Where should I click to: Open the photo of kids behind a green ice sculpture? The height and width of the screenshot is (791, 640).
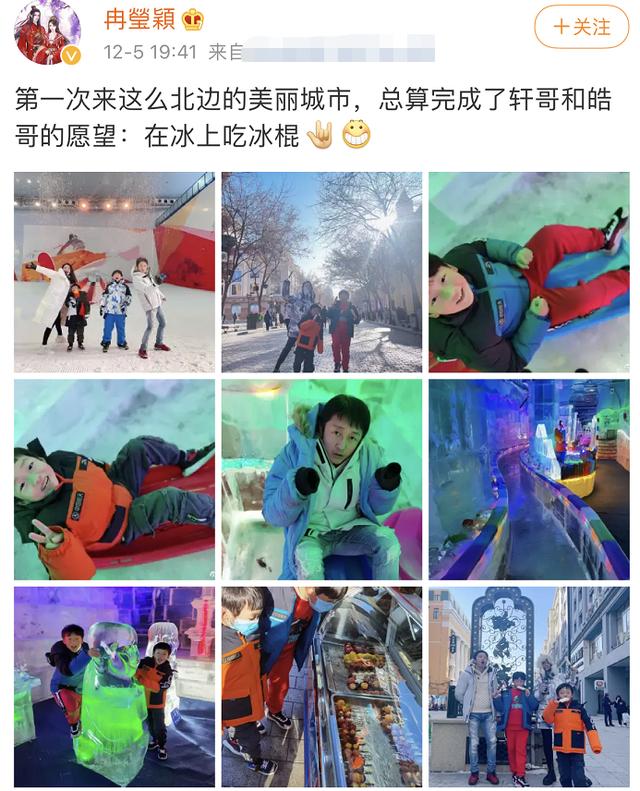tap(114, 686)
